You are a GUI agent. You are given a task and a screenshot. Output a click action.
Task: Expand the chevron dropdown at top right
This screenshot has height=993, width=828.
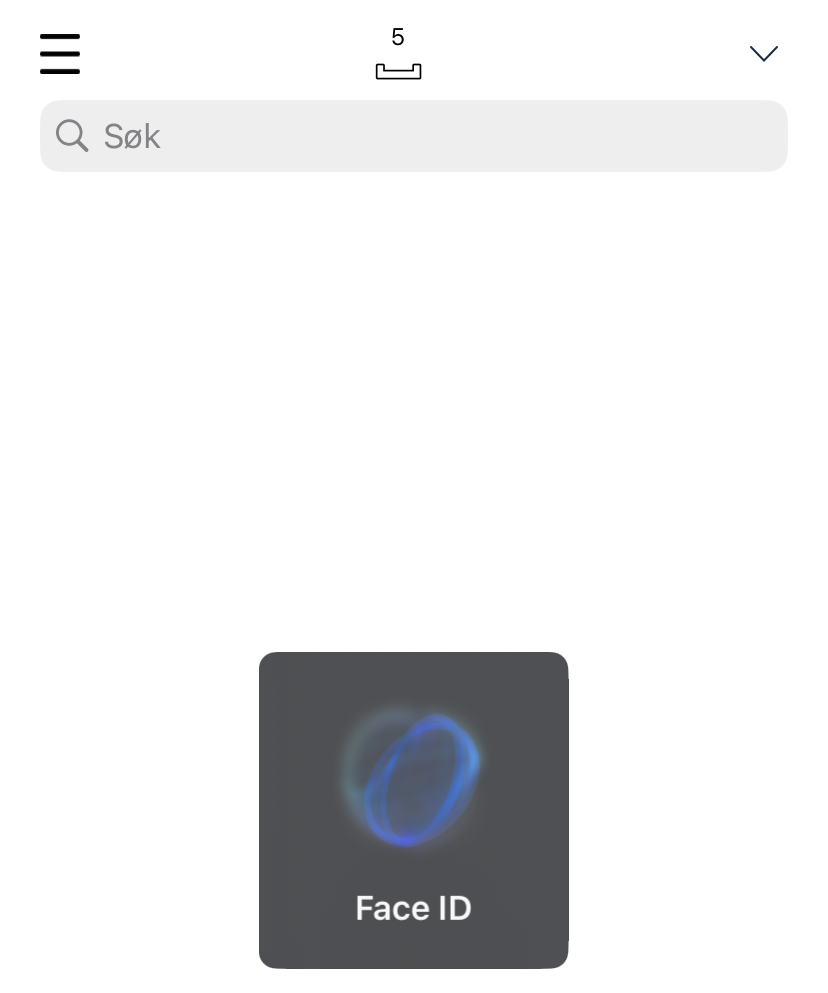pyautogui.click(x=763, y=53)
